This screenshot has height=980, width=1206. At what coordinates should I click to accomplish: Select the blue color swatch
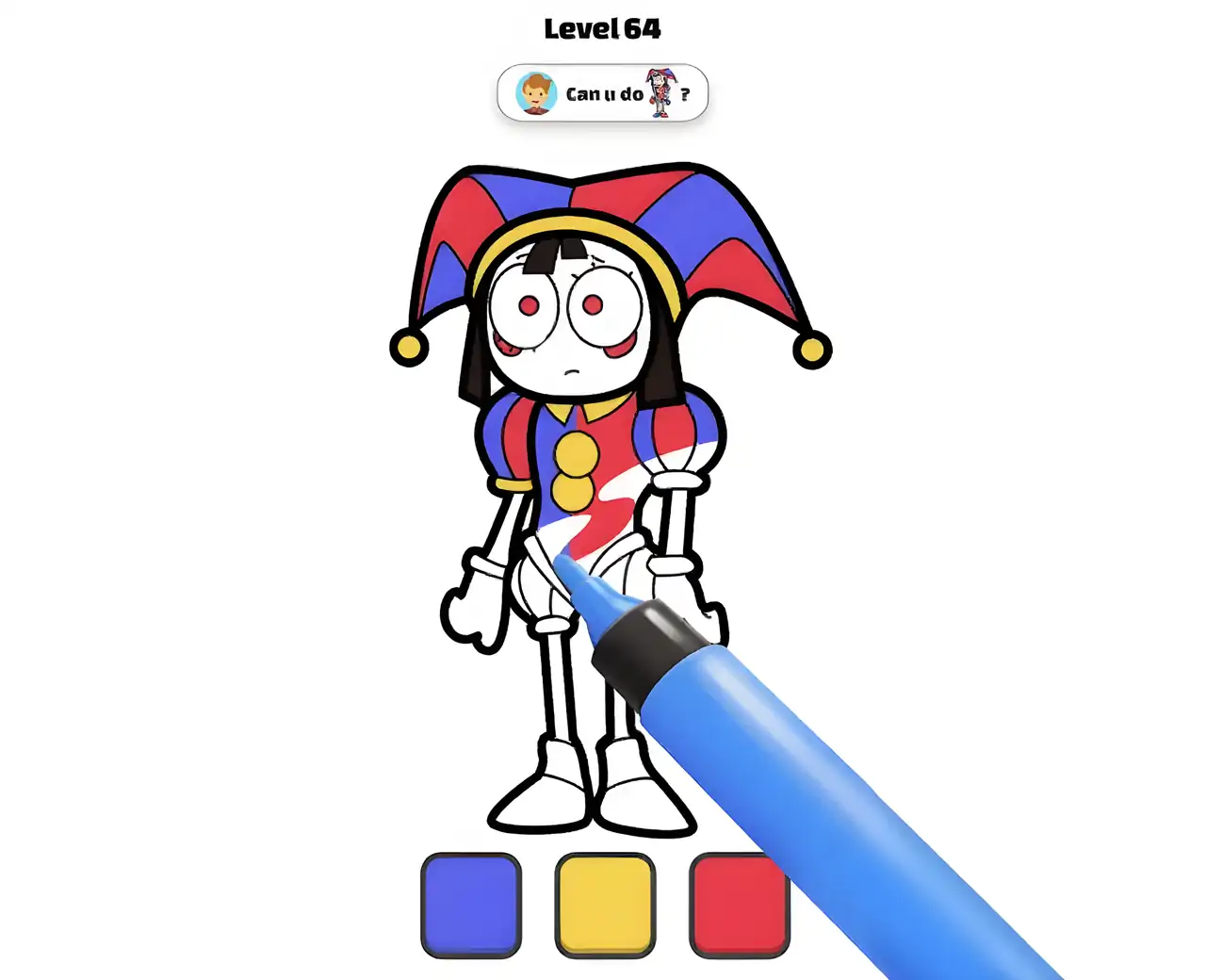coord(471,905)
